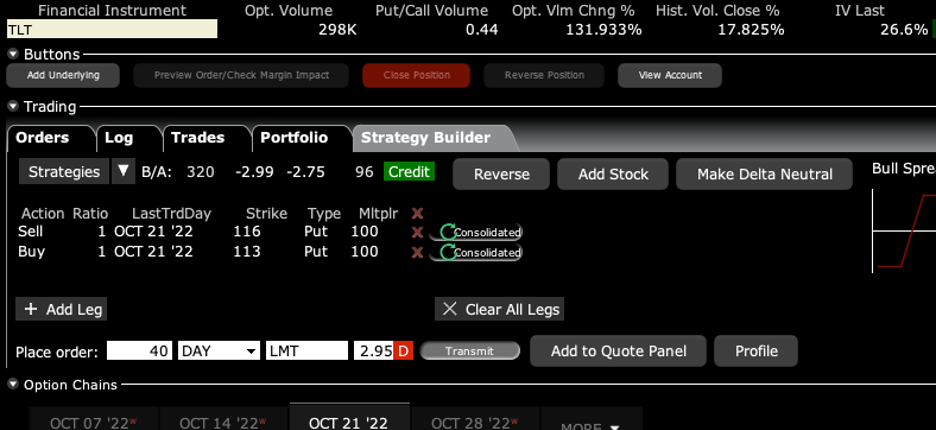
Task: Open the Portfolio tab
Action: (x=294, y=138)
